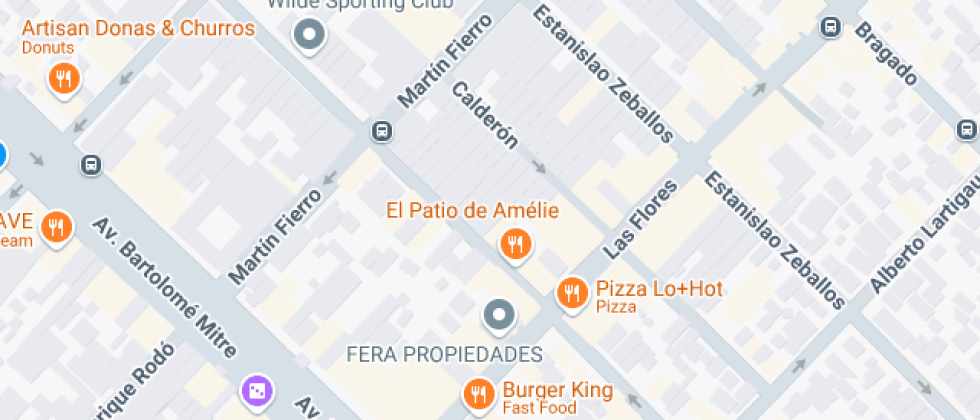Open the Artisan Donas & Churros pin
The width and height of the screenshot is (980, 420).
(64, 78)
